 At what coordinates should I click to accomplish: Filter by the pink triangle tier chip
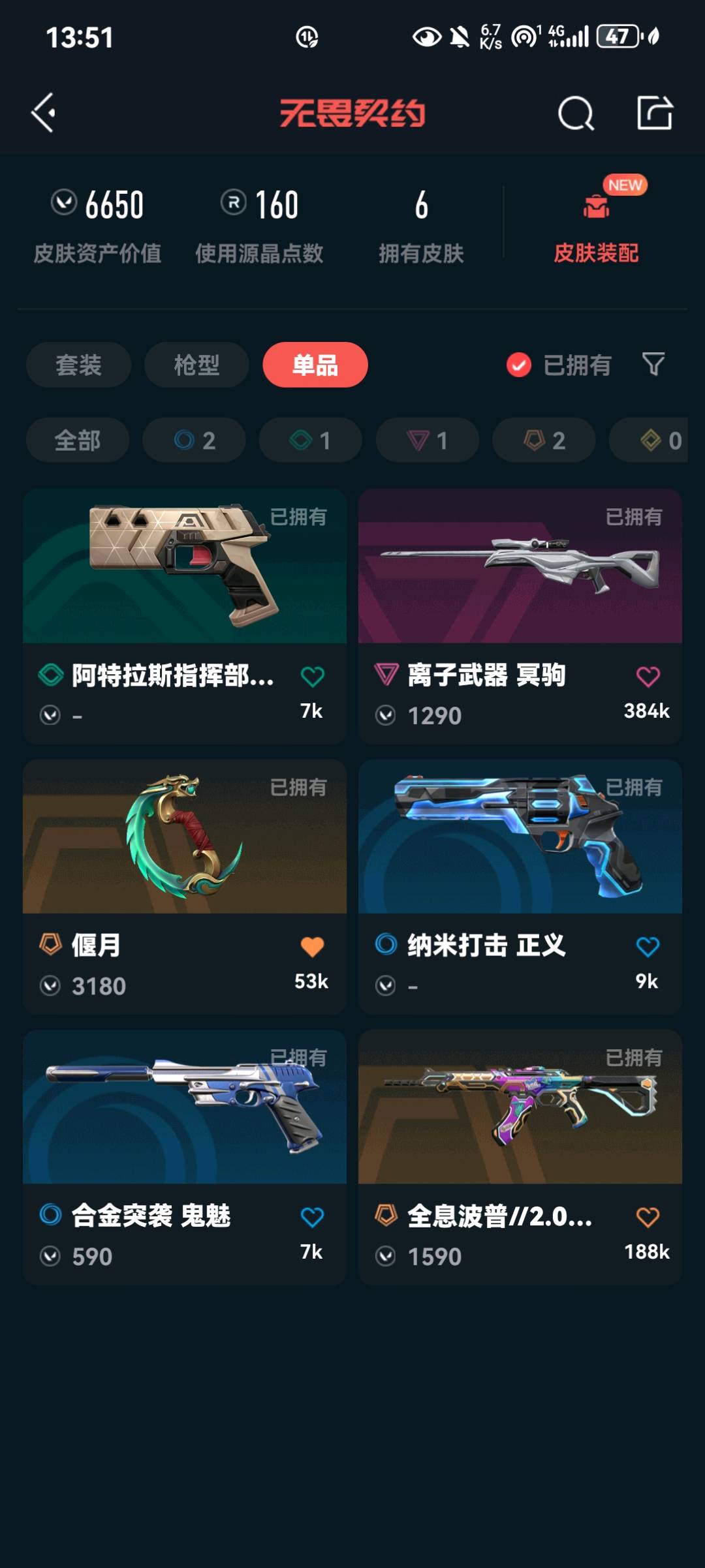(427, 440)
